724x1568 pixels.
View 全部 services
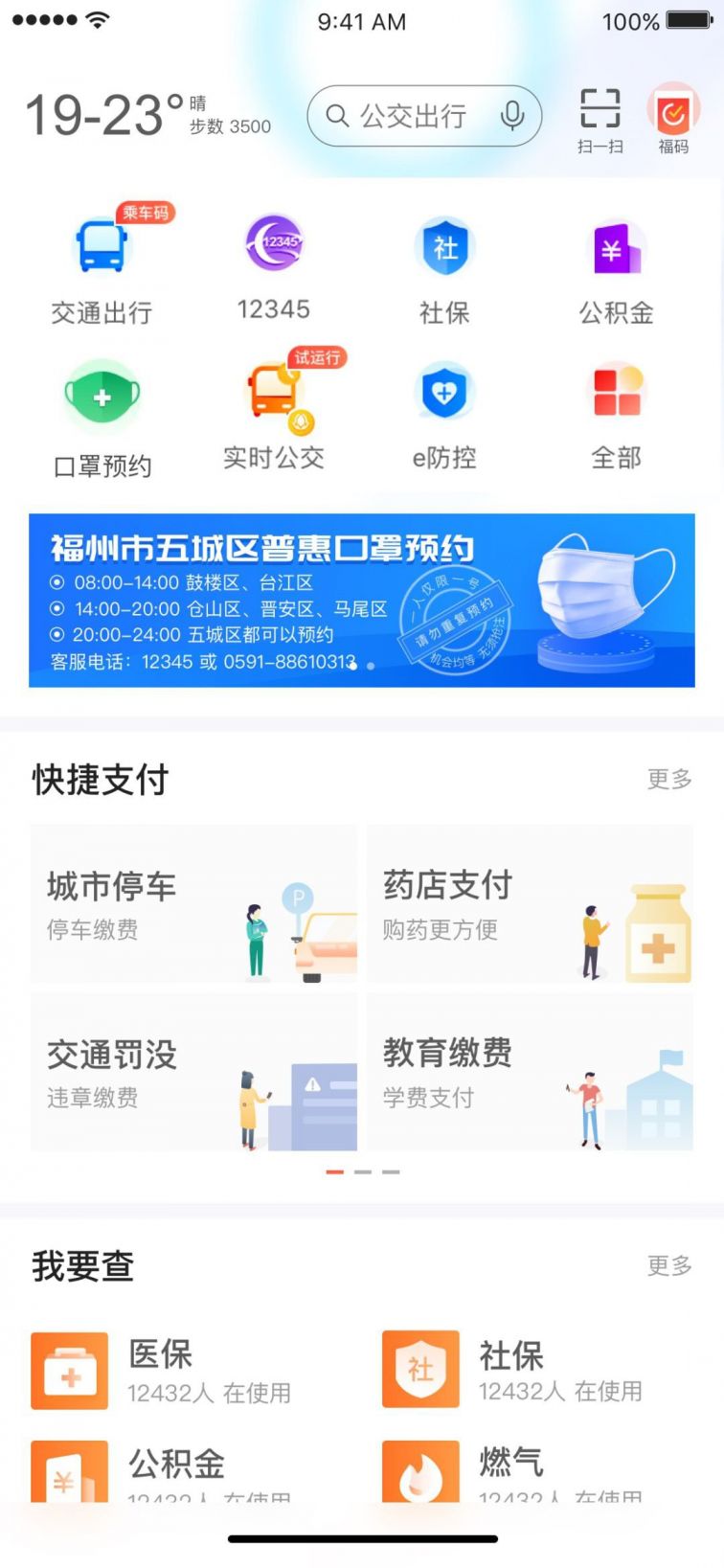pos(616,414)
